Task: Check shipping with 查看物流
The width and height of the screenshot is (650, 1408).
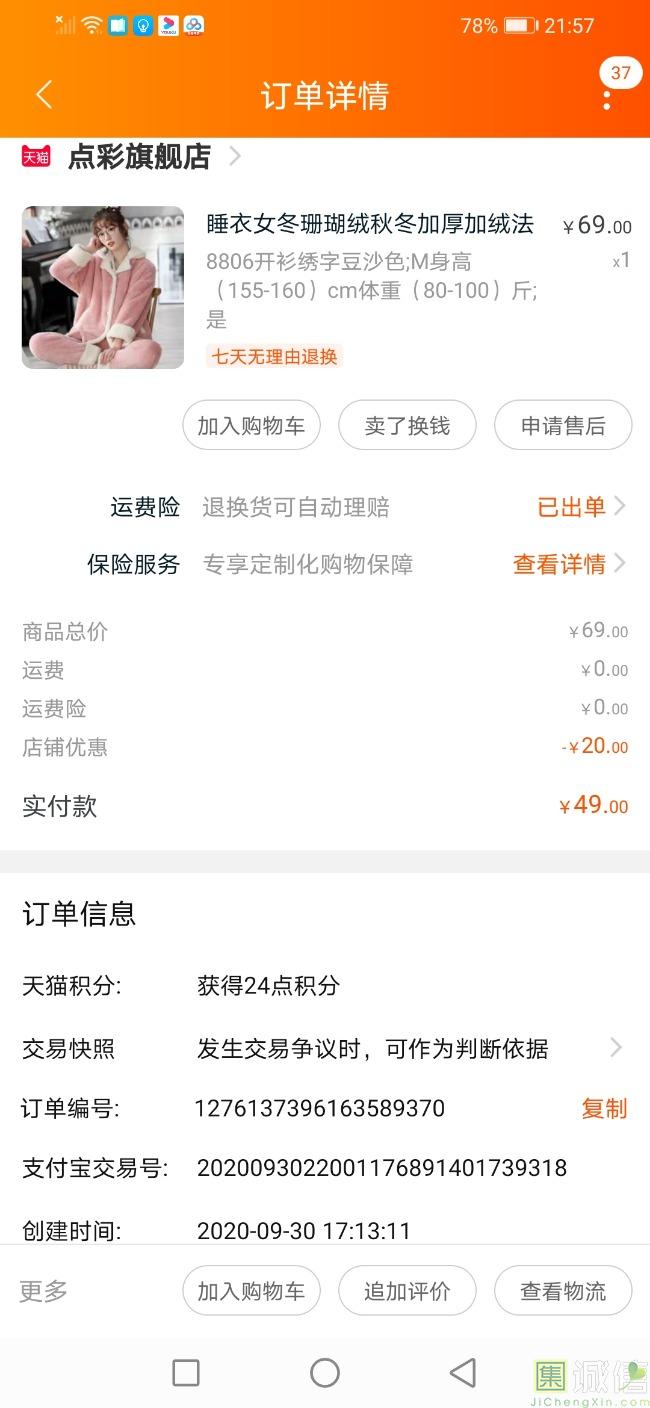Action: click(563, 1291)
